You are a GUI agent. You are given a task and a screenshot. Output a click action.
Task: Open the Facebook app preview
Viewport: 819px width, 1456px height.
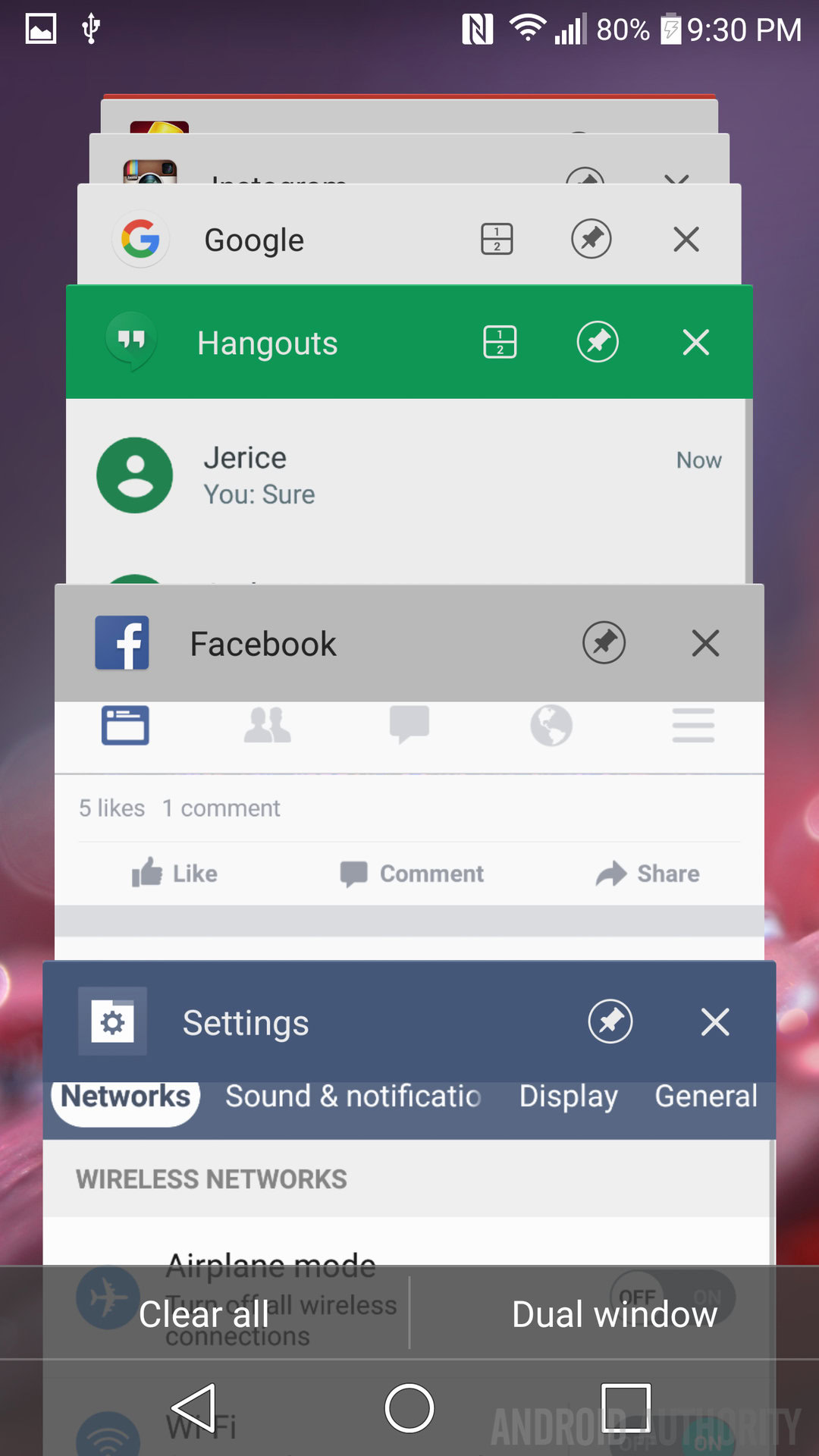(x=409, y=830)
